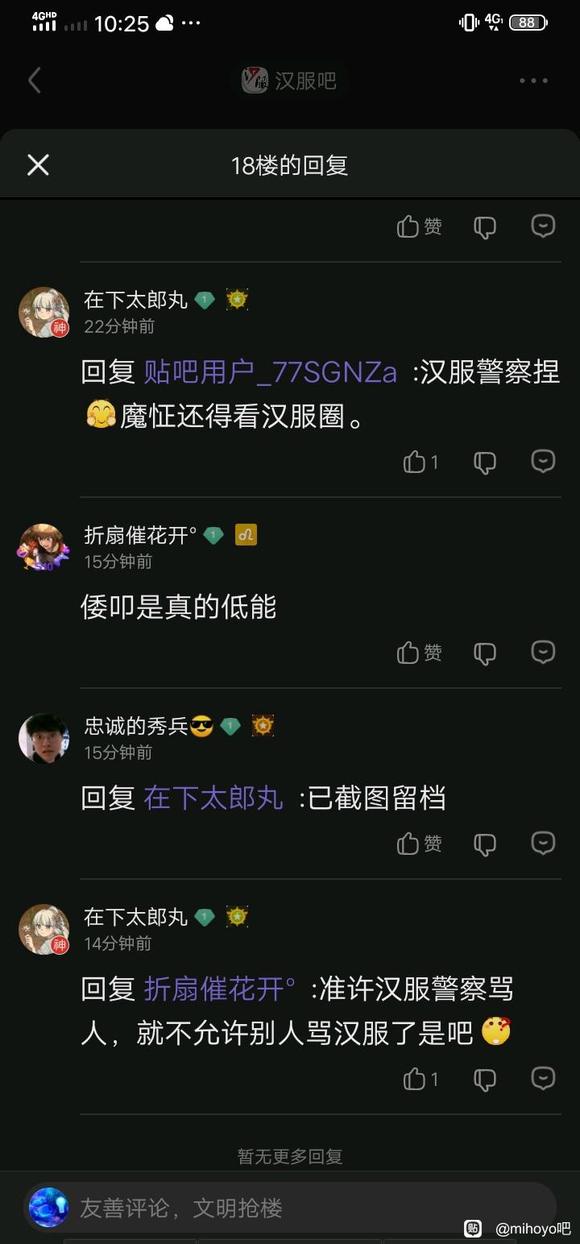Open 忠诚的秀兵's avatar profile

[43, 739]
